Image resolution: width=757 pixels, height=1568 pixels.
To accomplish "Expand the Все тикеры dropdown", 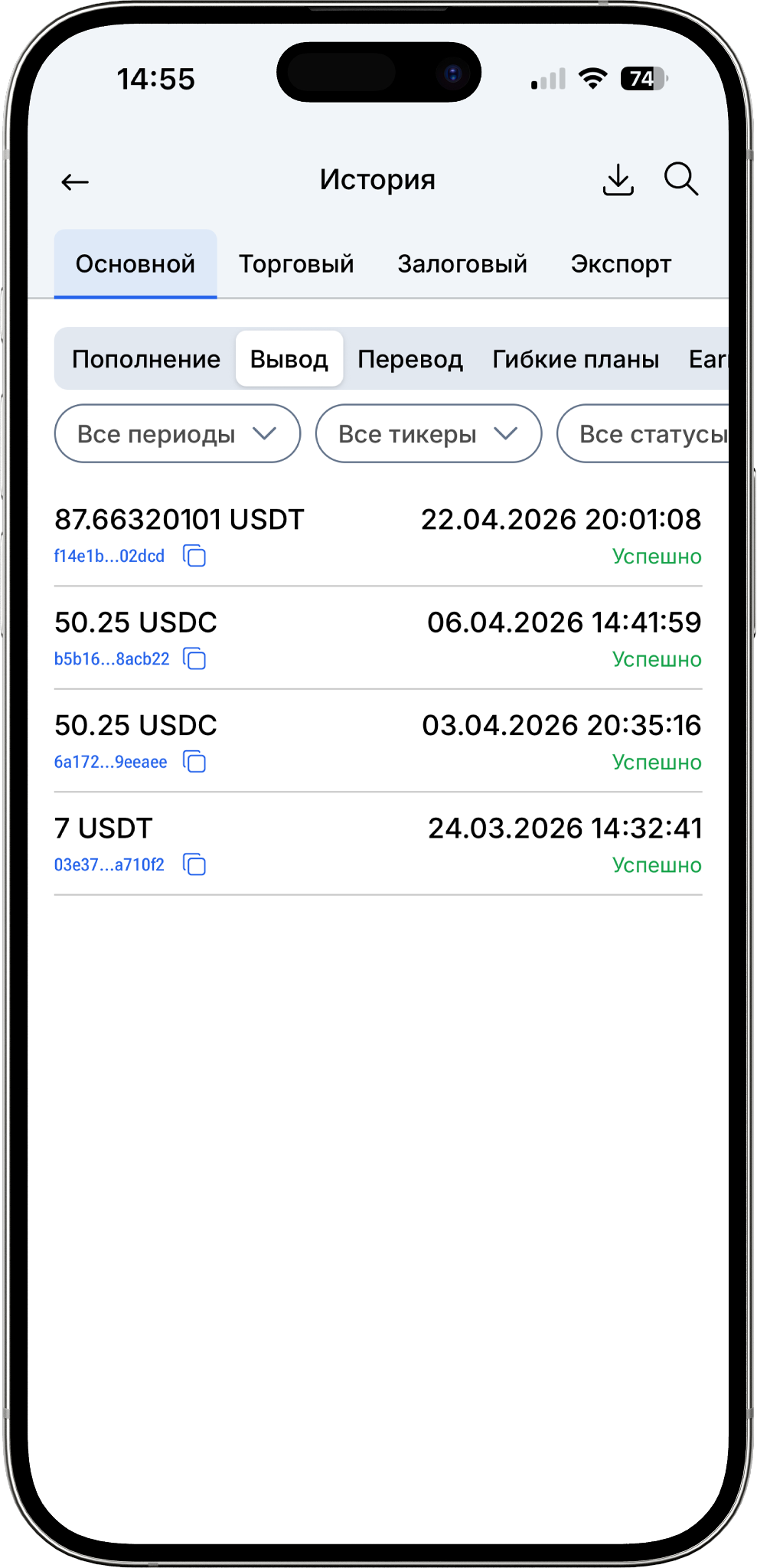I will [428, 434].
